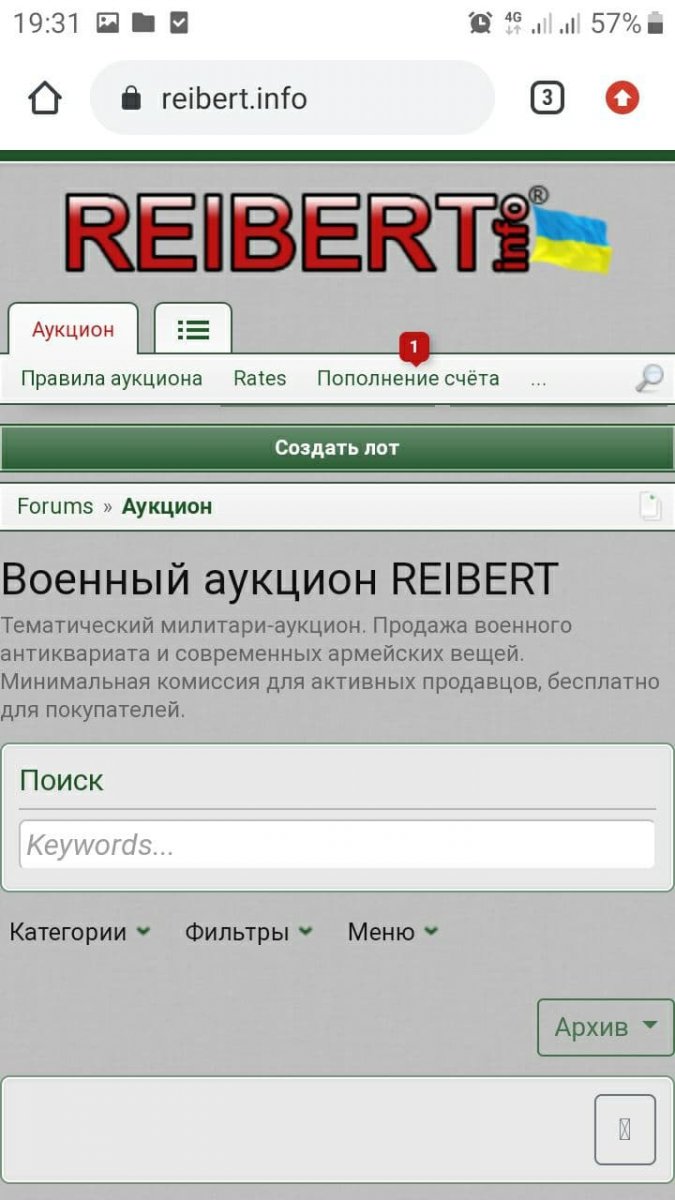Screen dimensions: 675x1200
Task: Open the Аукцион breadcrumb link
Action: pyautogui.click(x=167, y=506)
